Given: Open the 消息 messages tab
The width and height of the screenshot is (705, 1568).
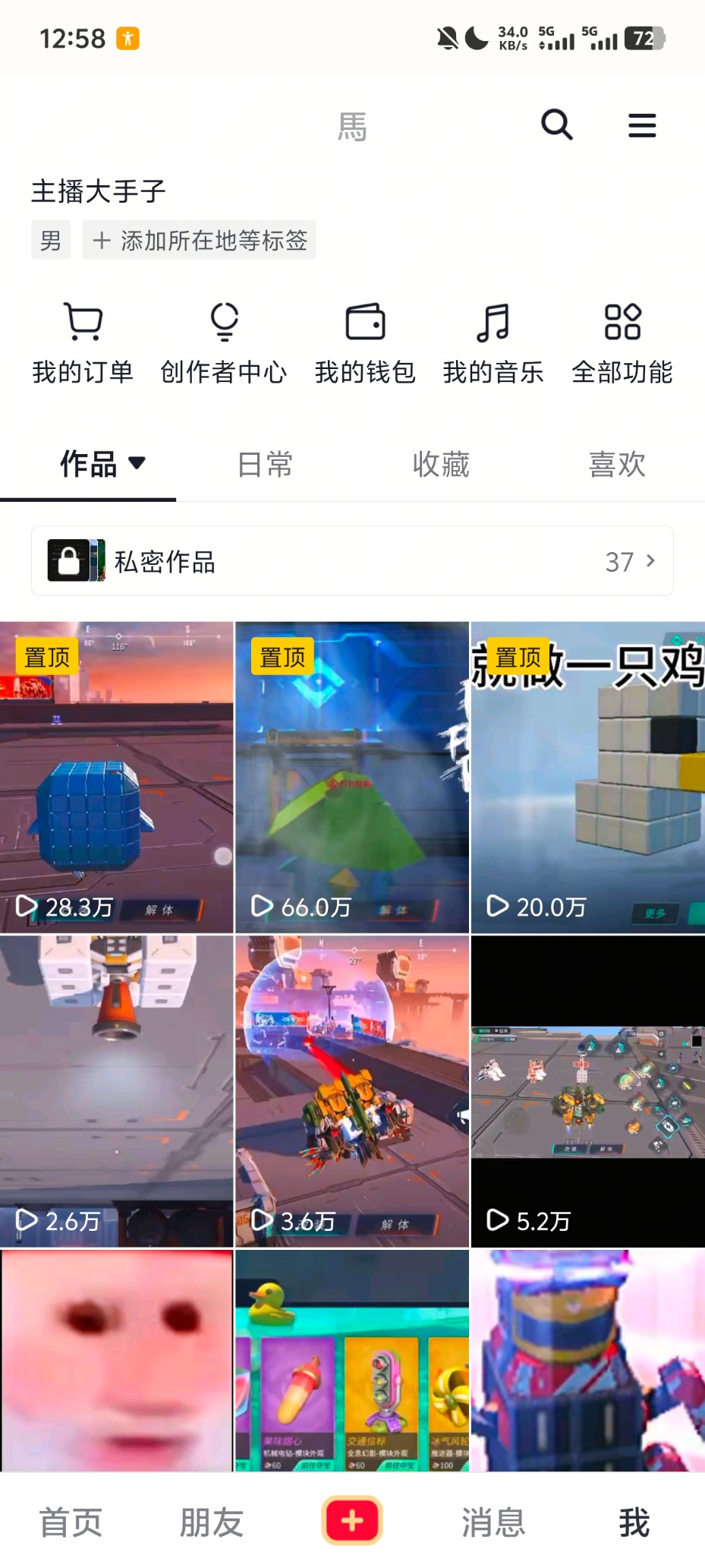Looking at the screenshot, I should pyautogui.click(x=493, y=1522).
